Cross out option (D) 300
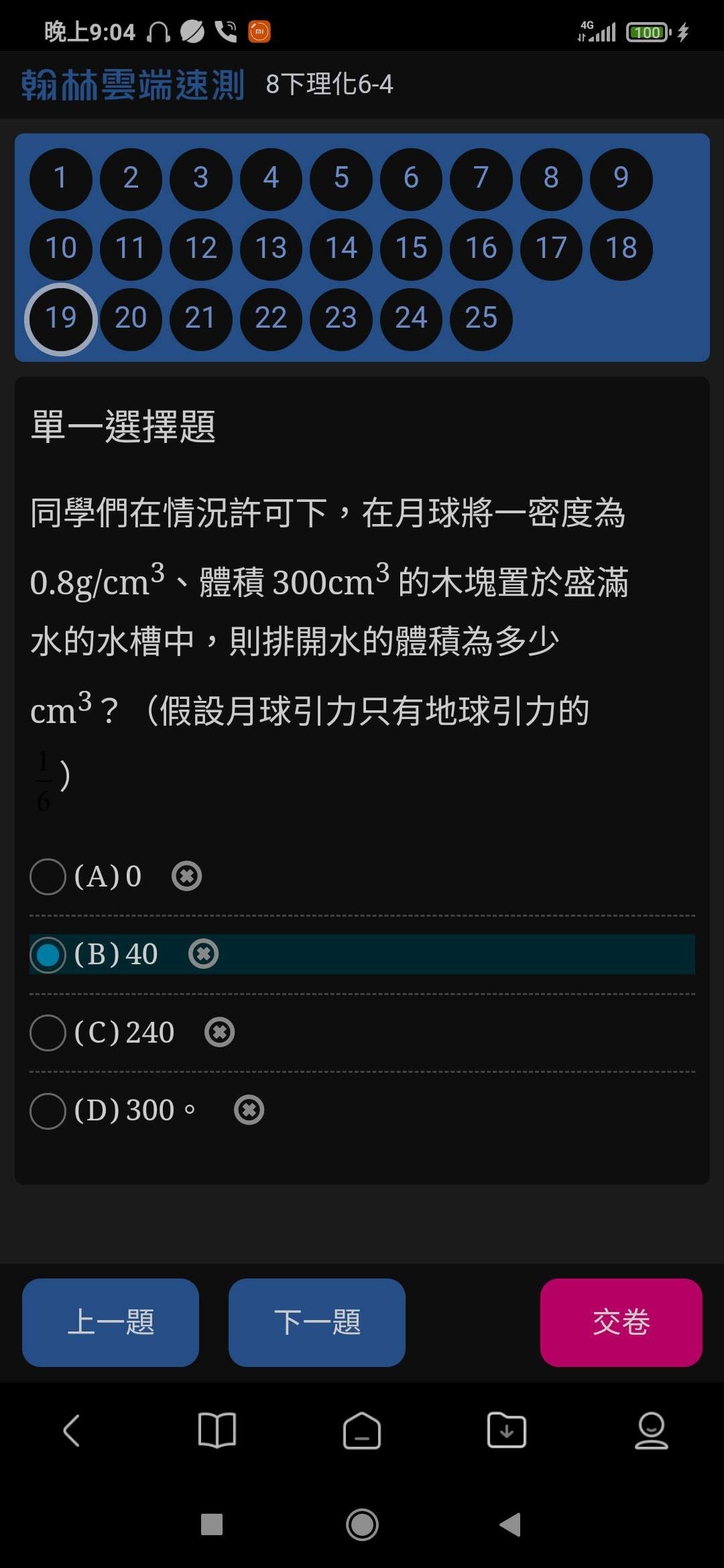 tap(249, 1110)
